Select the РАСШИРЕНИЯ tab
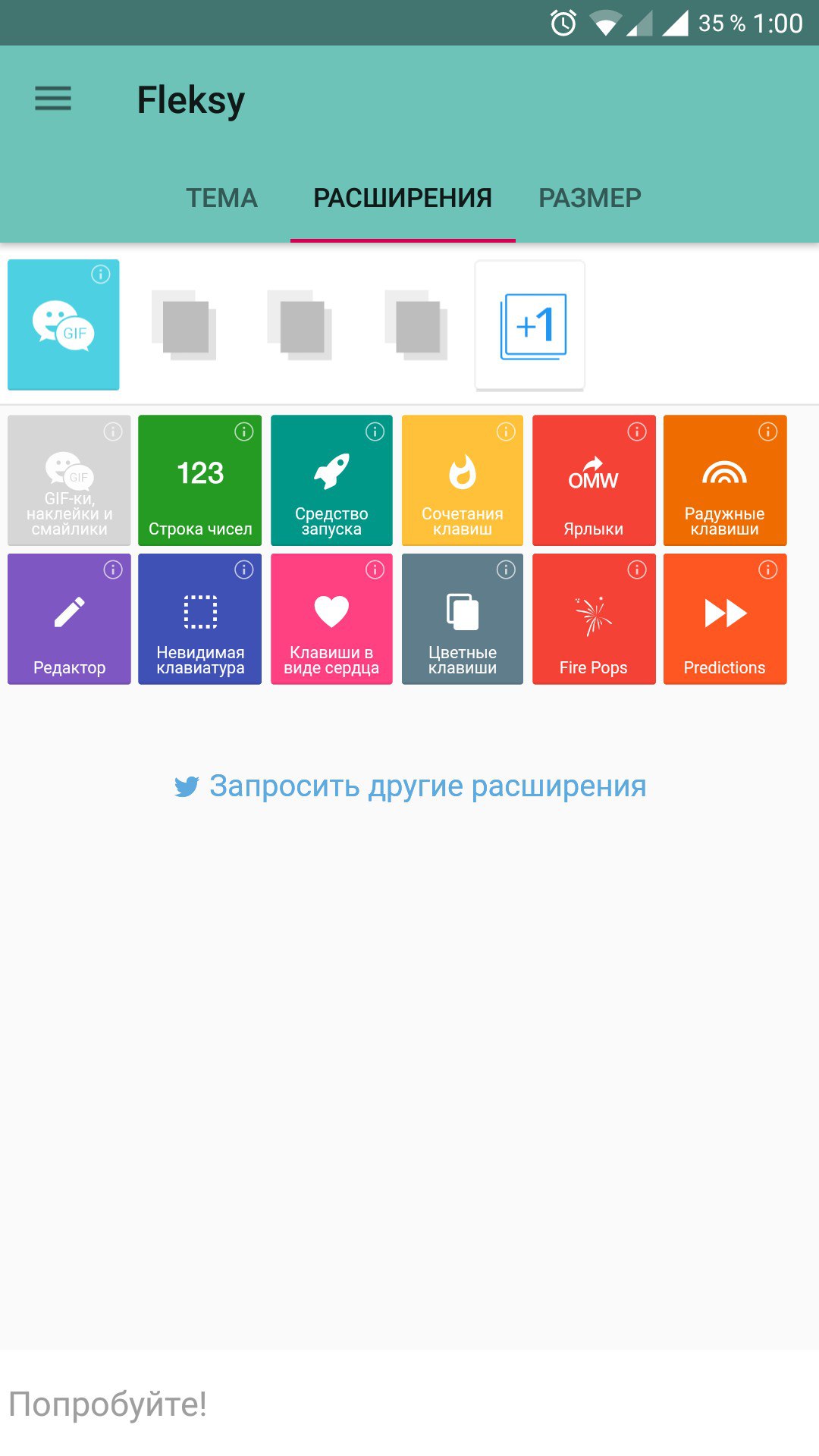Screen dimensions: 819x1456 (x=402, y=199)
